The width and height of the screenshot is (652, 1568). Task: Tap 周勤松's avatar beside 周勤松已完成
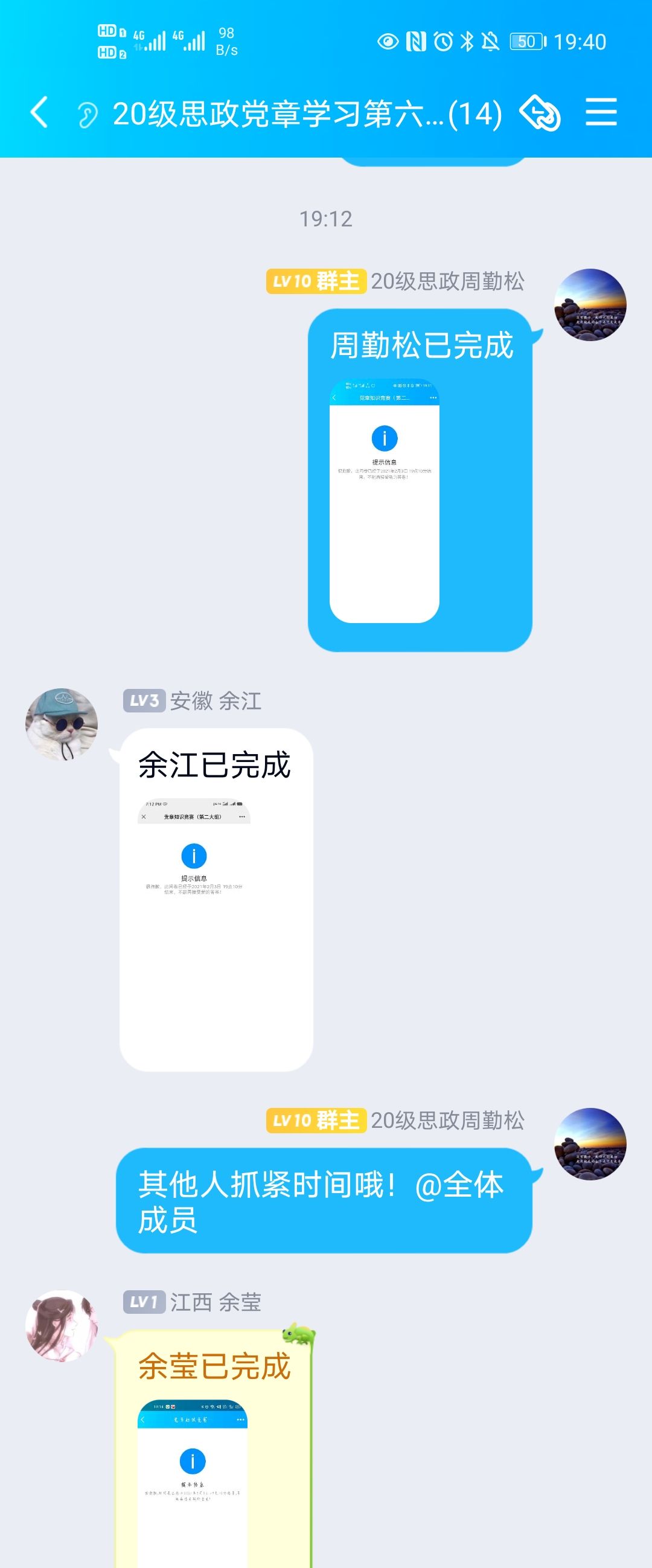point(590,305)
